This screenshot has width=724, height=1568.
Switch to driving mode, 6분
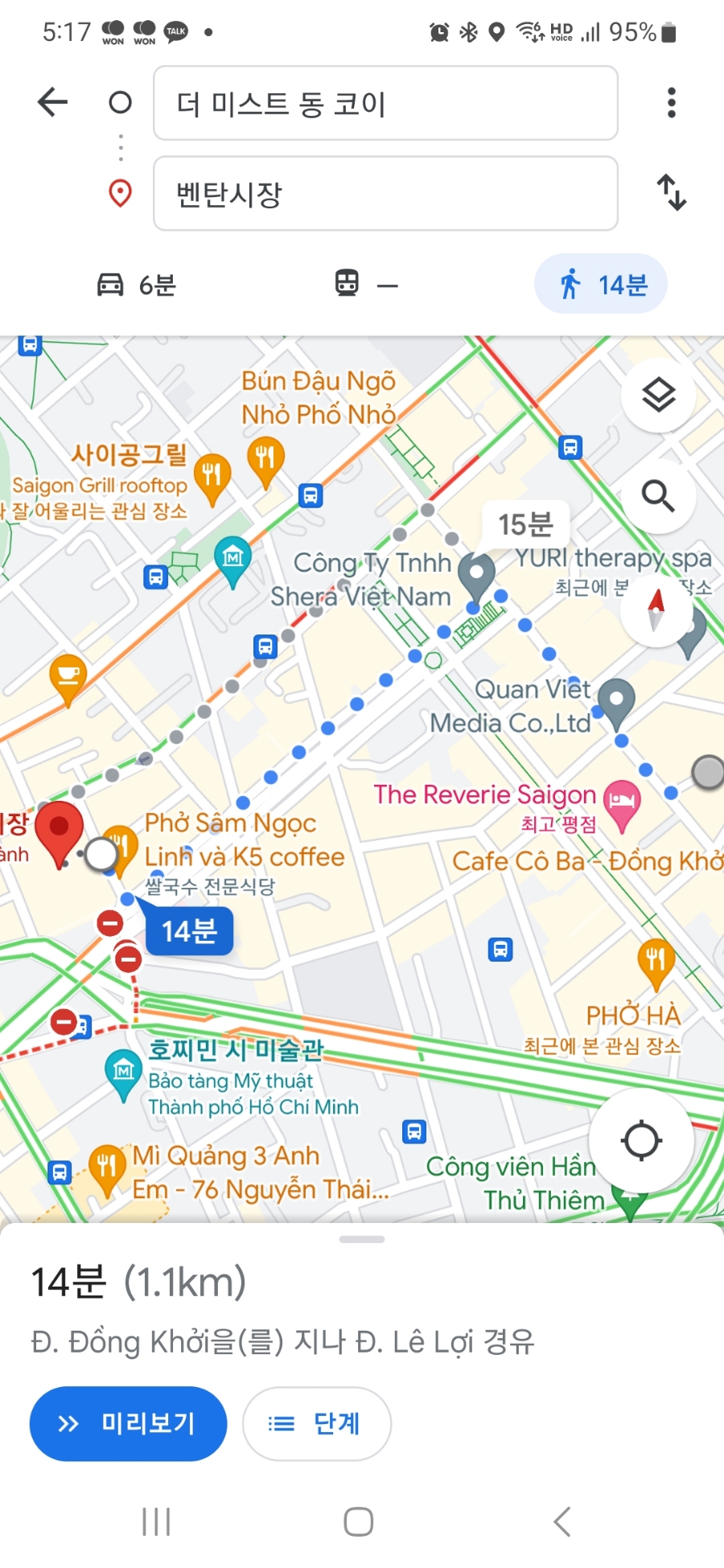pyautogui.click(x=136, y=285)
